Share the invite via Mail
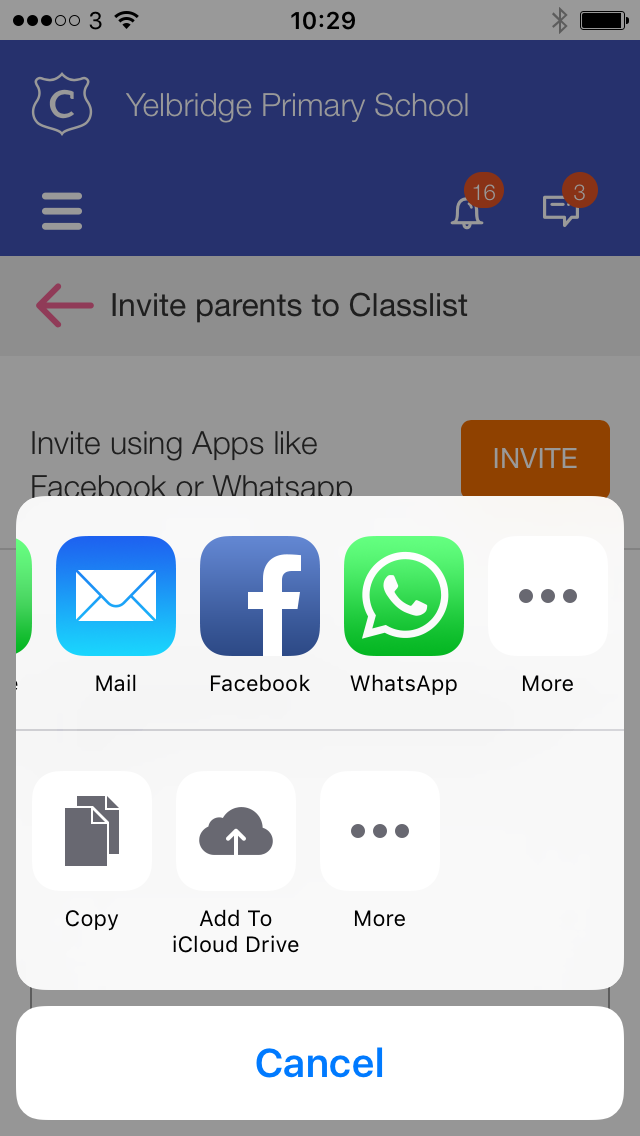The image size is (640, 1136). [x=116, y=596]
